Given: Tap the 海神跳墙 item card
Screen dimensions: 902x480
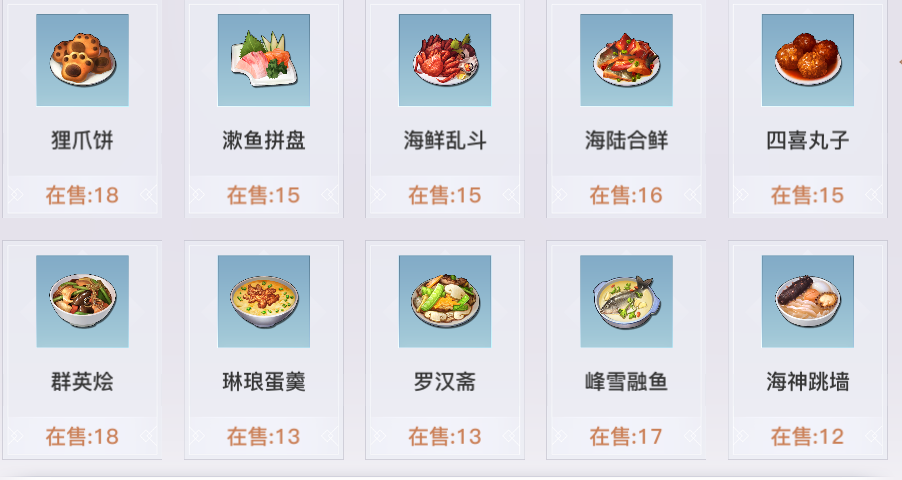Looking at the screenshot, I should [x=807, y=348].
